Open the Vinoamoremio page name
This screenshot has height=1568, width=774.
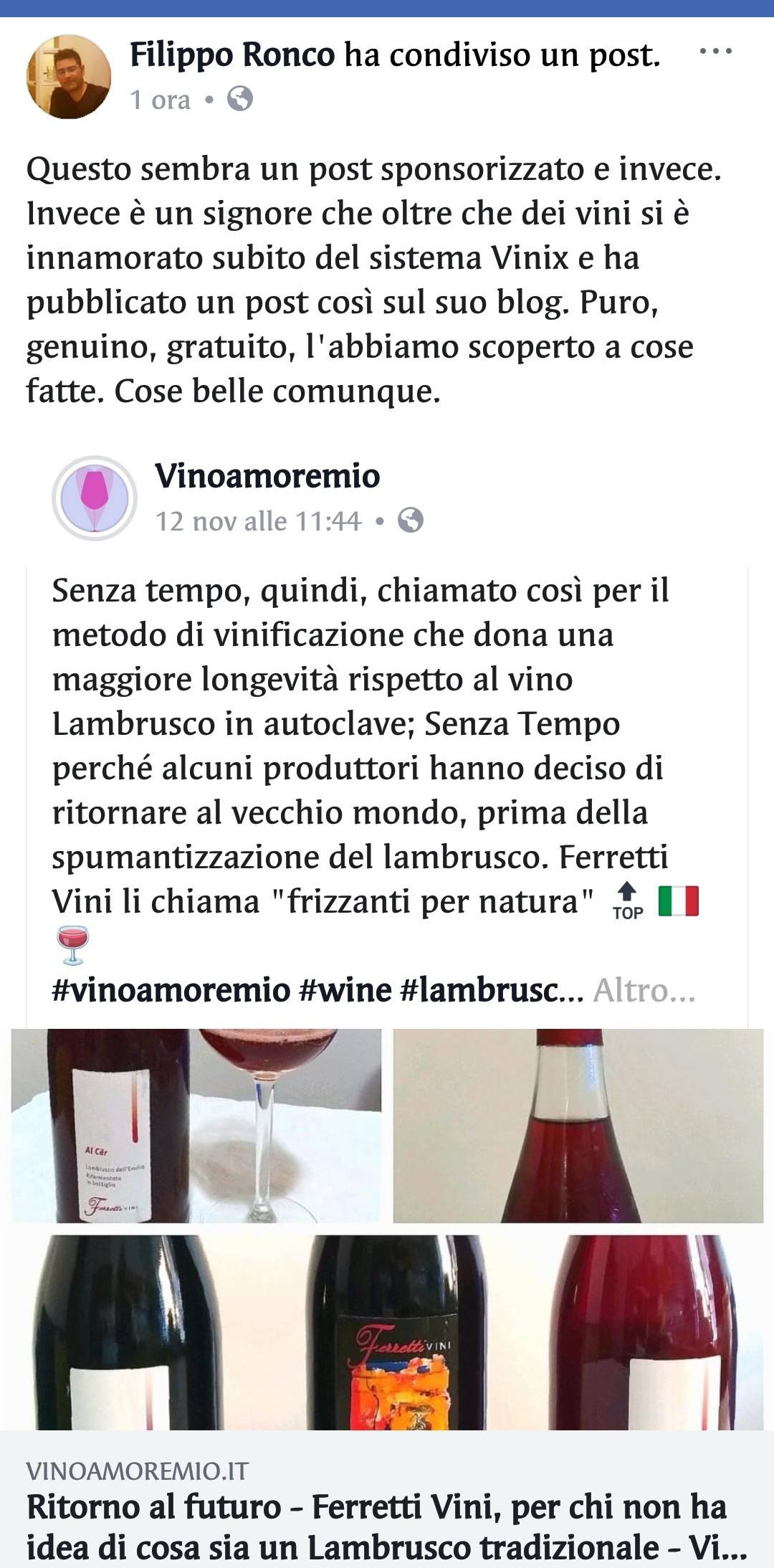click(267, 476)
